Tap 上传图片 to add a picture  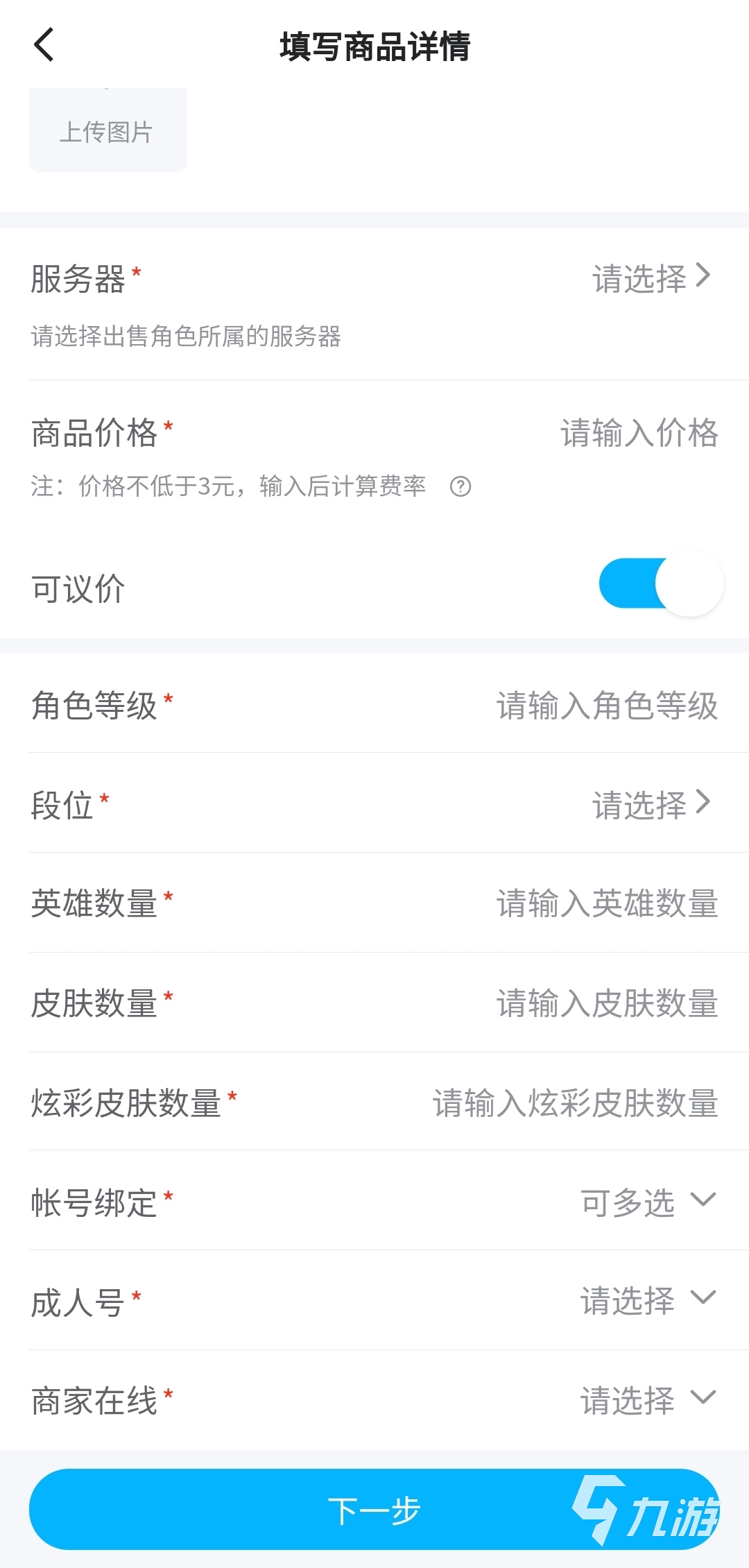pos(107,131)
